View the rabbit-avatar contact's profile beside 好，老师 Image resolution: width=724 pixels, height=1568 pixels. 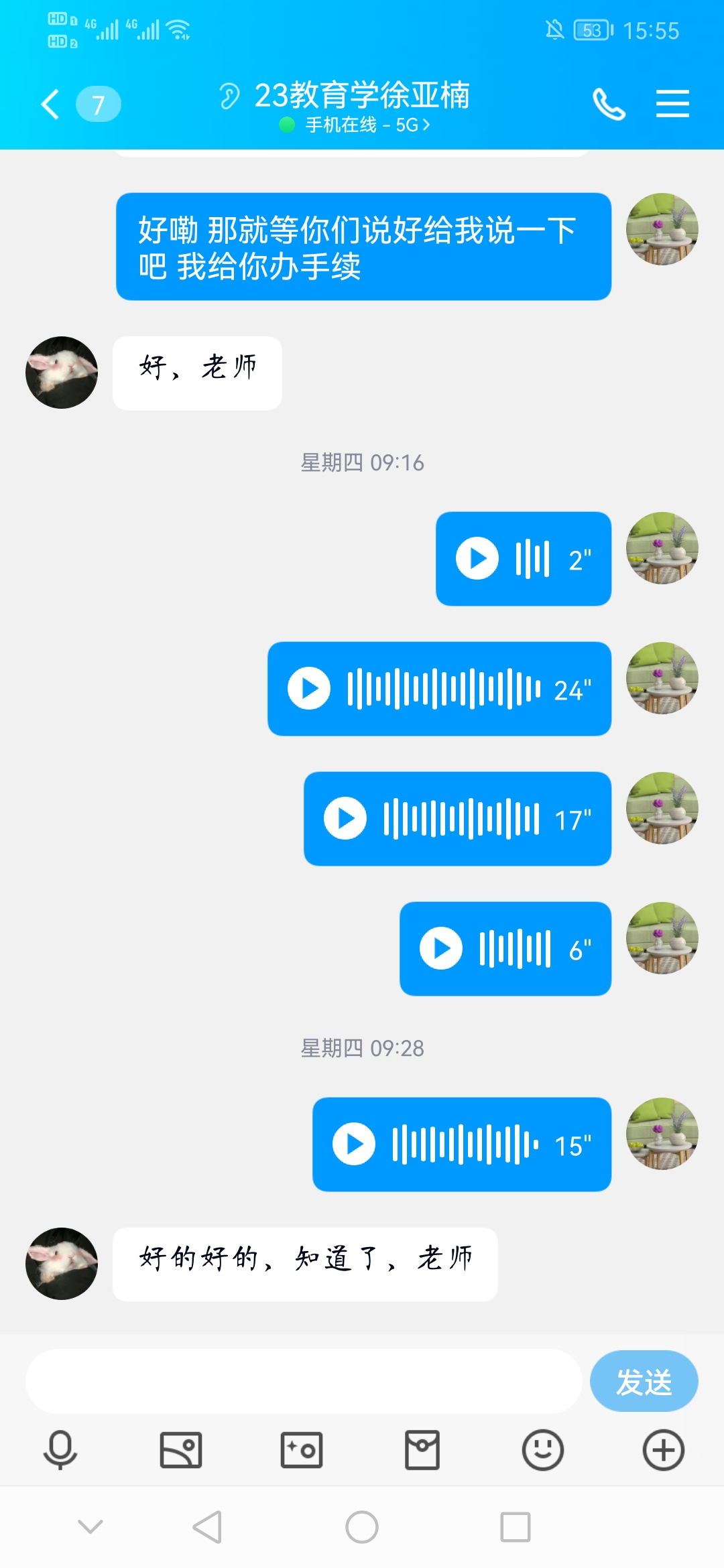62,373
